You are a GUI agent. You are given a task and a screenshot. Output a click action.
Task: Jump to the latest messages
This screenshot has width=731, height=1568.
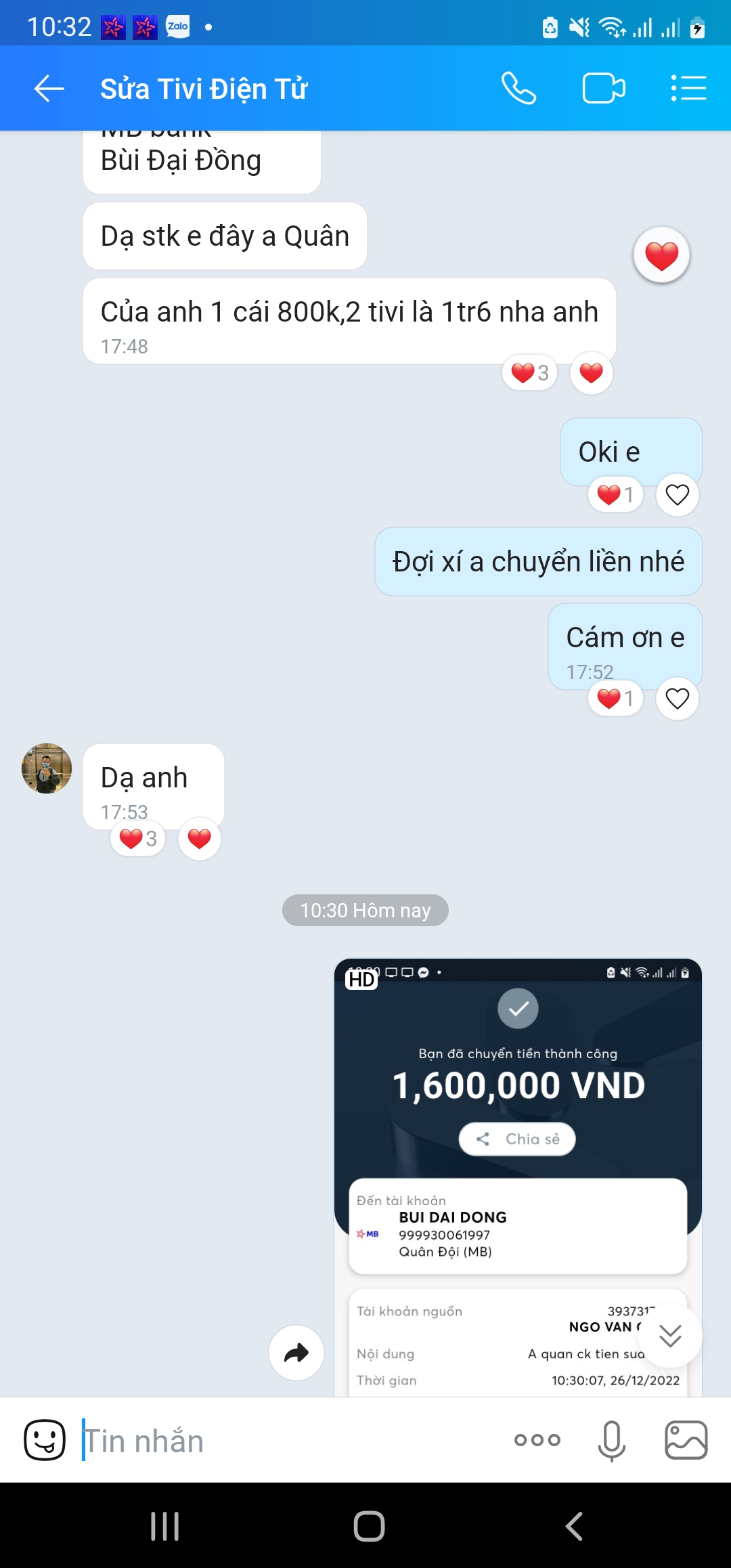tap(670, 1336)
